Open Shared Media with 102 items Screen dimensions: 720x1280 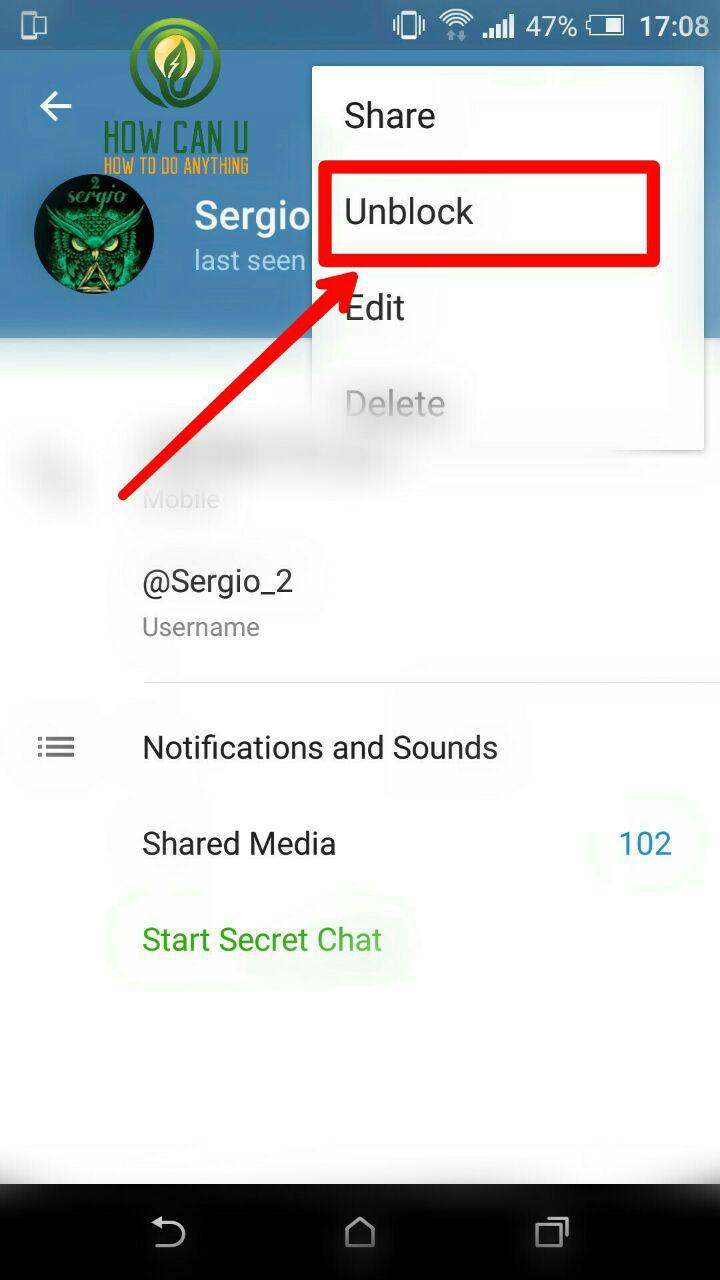coord(360,843)
